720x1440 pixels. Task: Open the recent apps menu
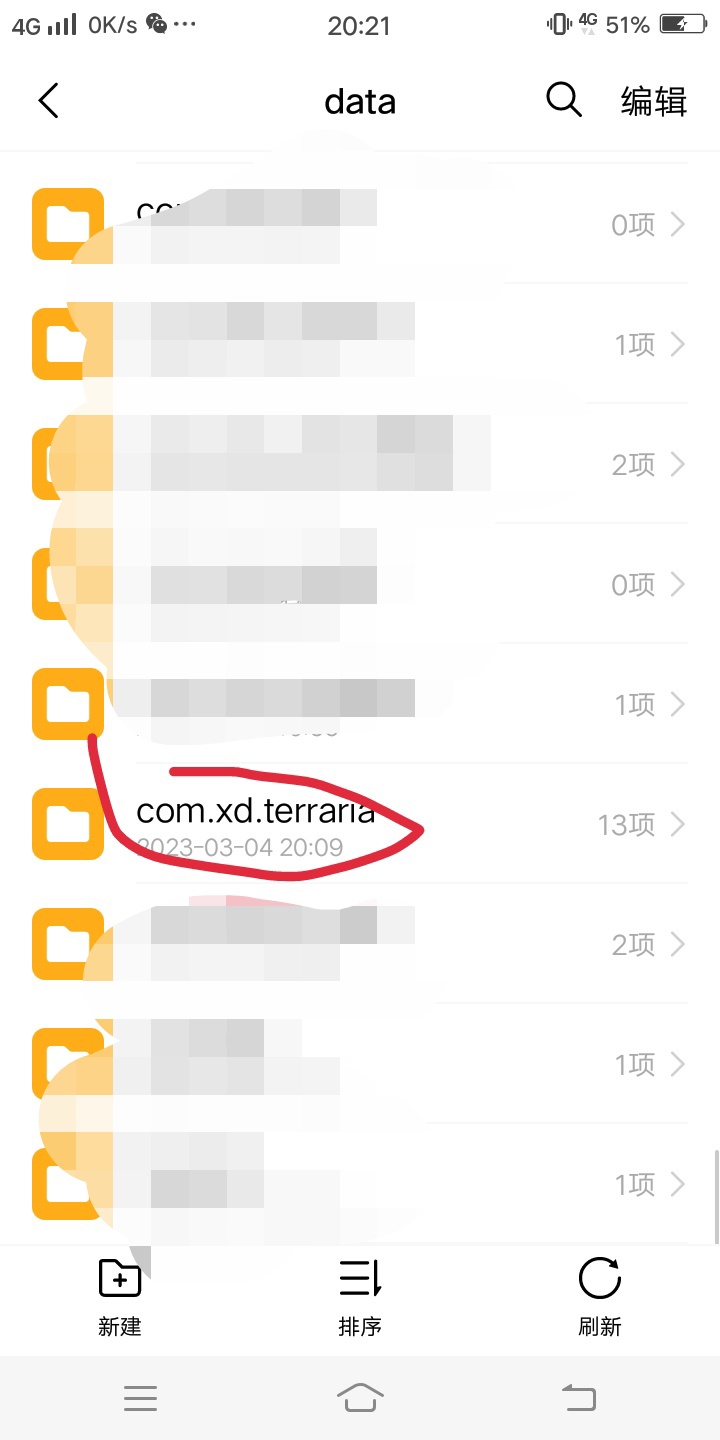140,1398
